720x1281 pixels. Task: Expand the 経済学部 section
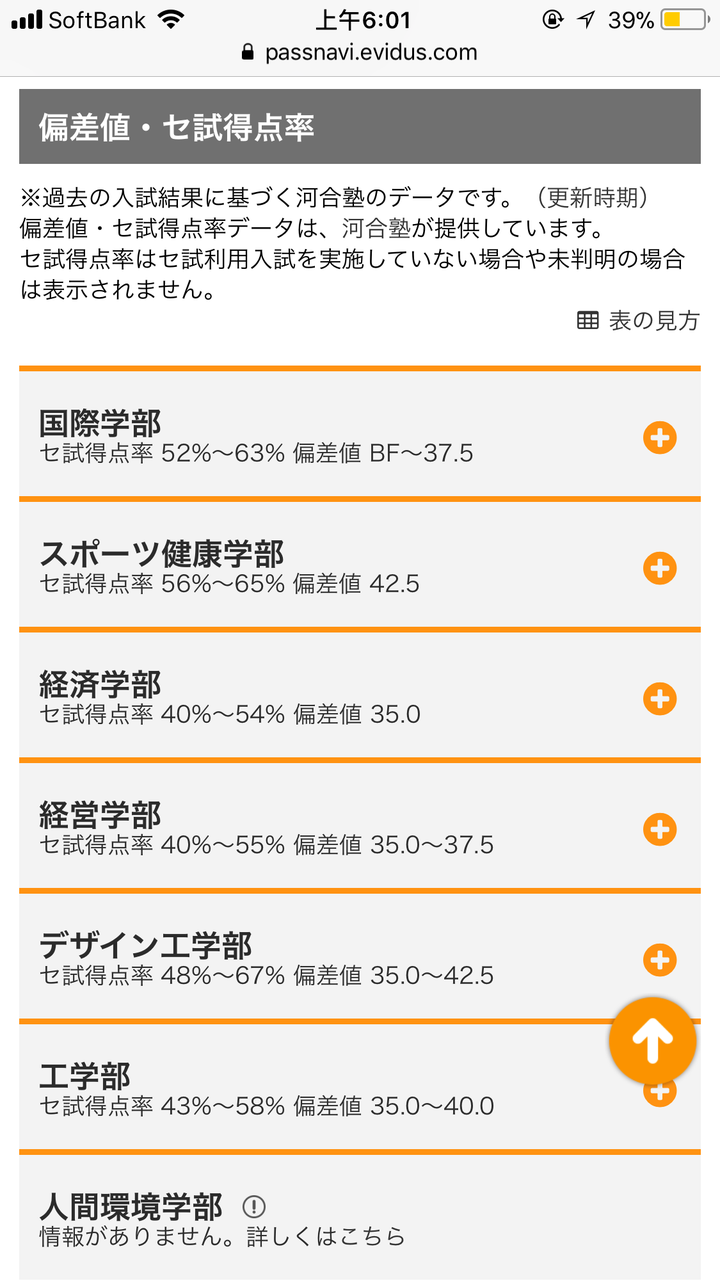659,698
